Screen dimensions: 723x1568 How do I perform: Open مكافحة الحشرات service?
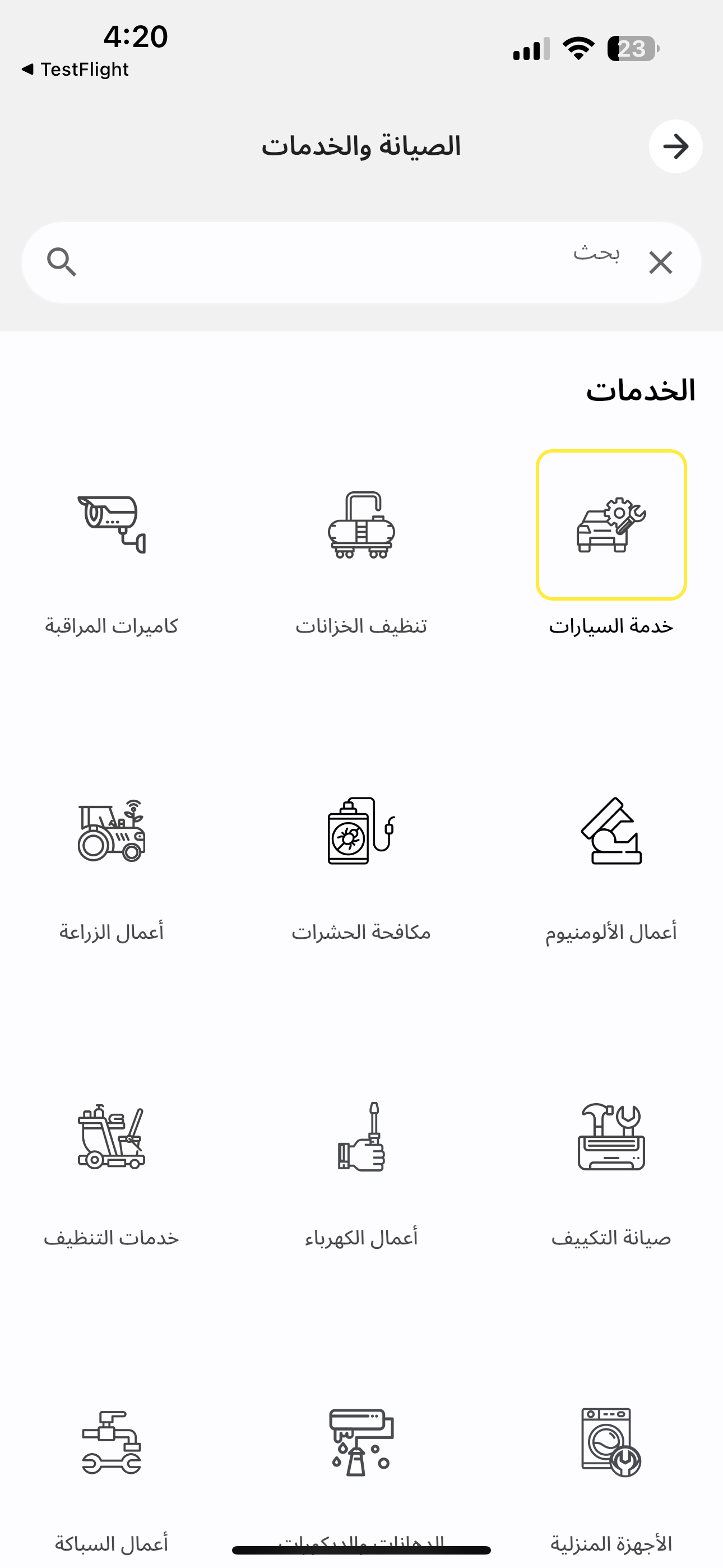tap(361, 832)
